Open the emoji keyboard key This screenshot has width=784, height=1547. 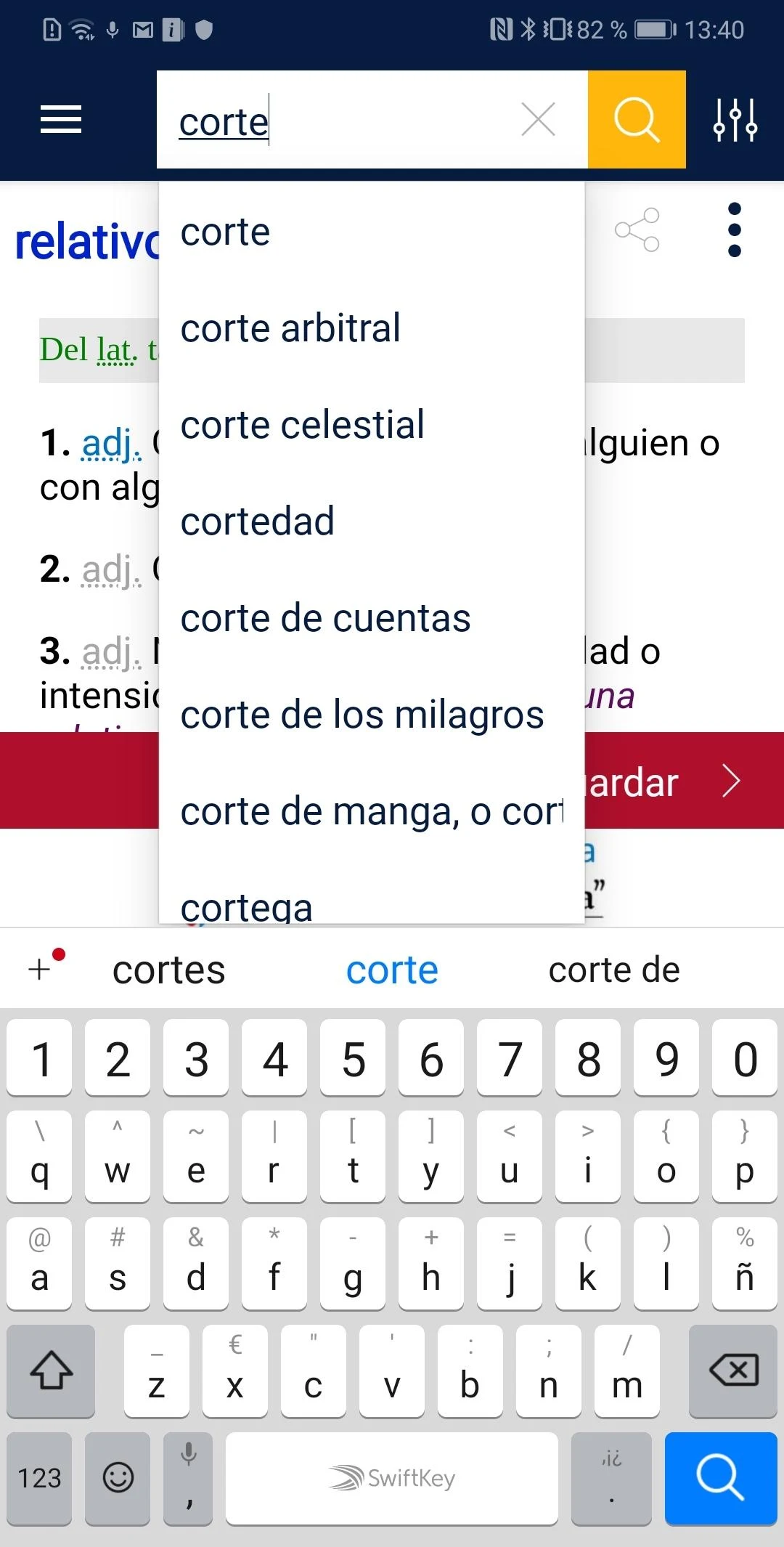click(118, 1478)
